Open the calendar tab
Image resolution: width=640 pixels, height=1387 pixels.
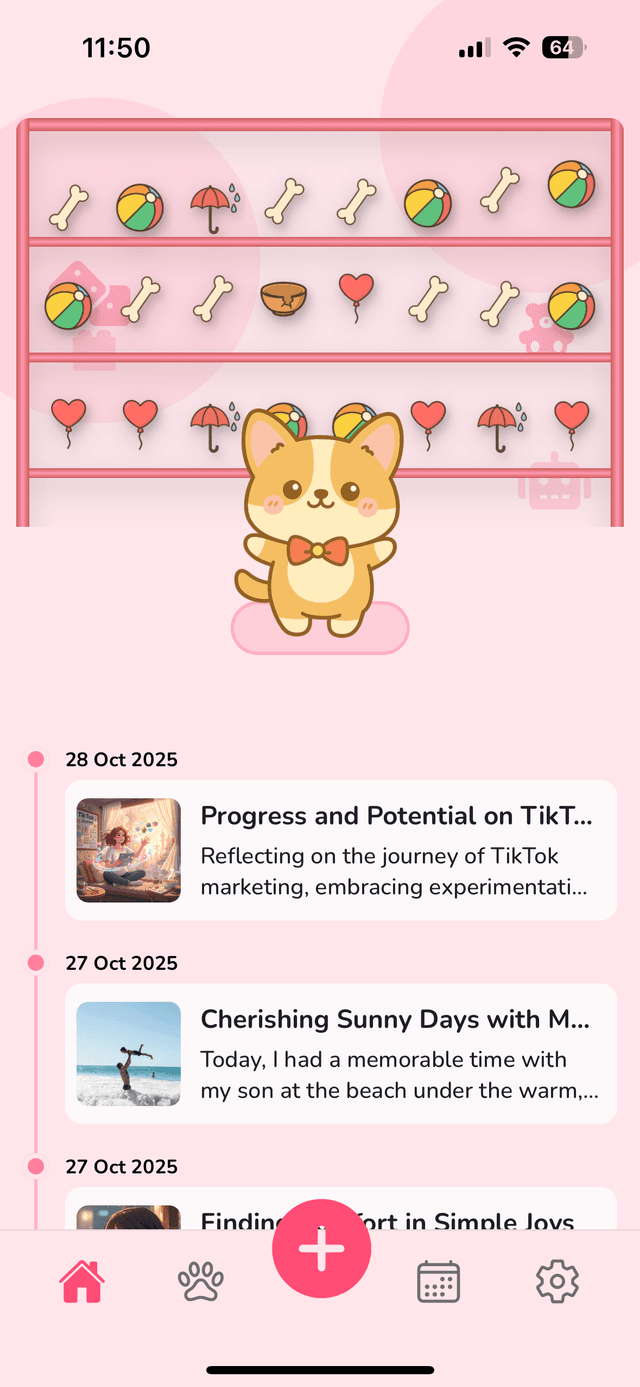click(438, 1281)
